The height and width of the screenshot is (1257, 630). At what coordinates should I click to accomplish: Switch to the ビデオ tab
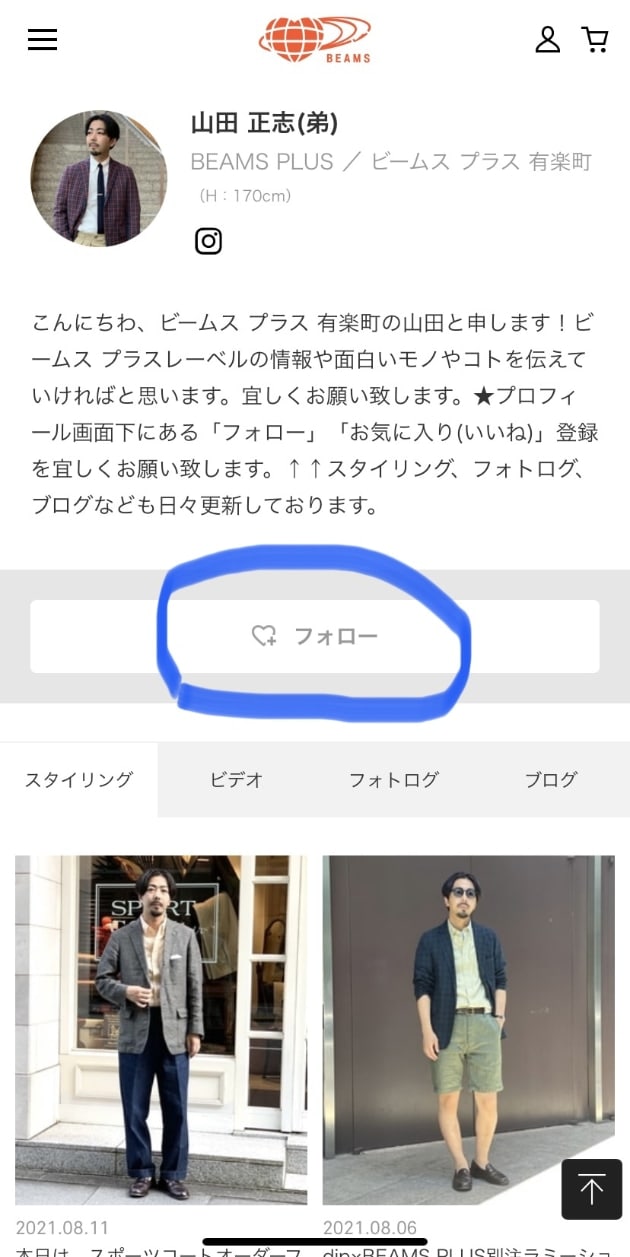point(236,780)
